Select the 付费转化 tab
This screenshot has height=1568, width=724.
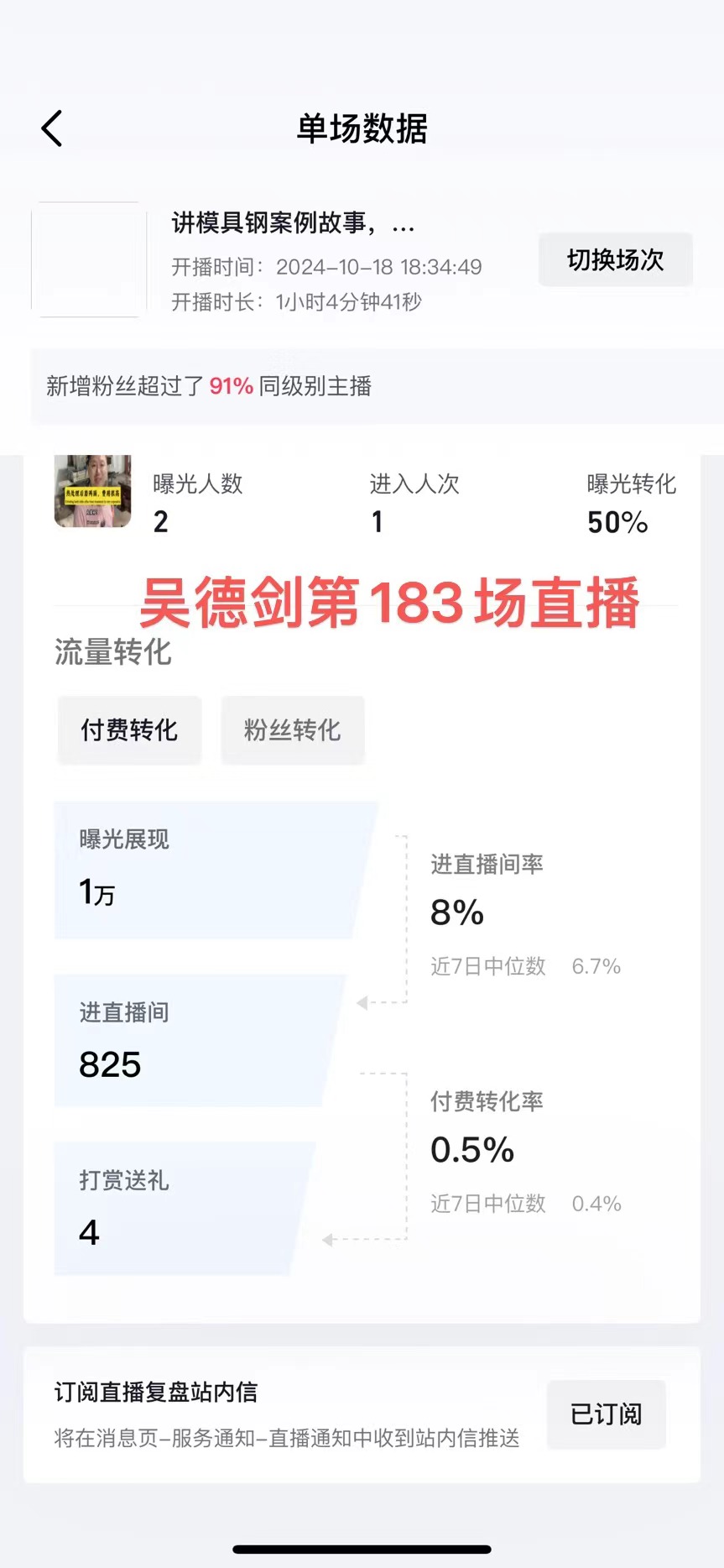(129, 729)
